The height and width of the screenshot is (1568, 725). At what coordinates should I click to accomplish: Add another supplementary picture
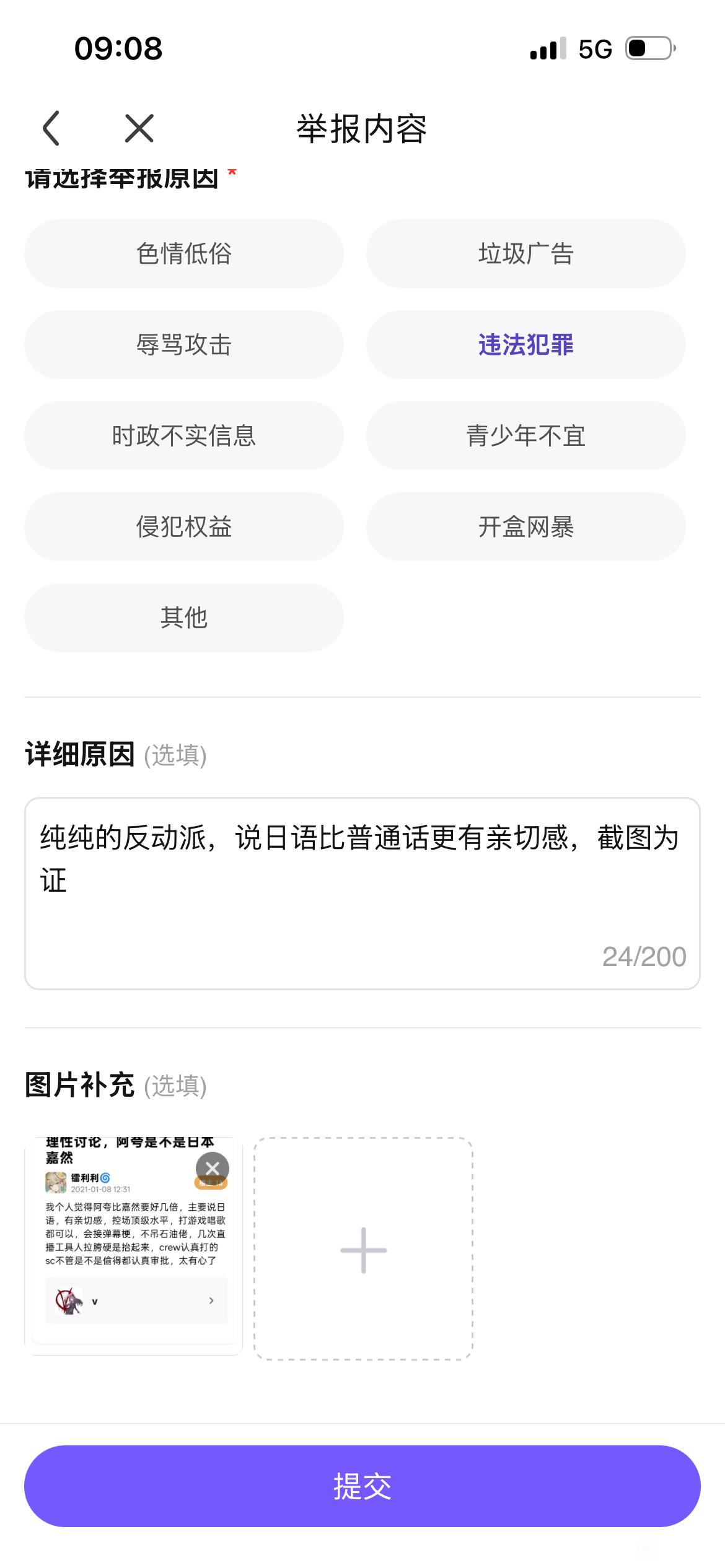click(363, 1249)
